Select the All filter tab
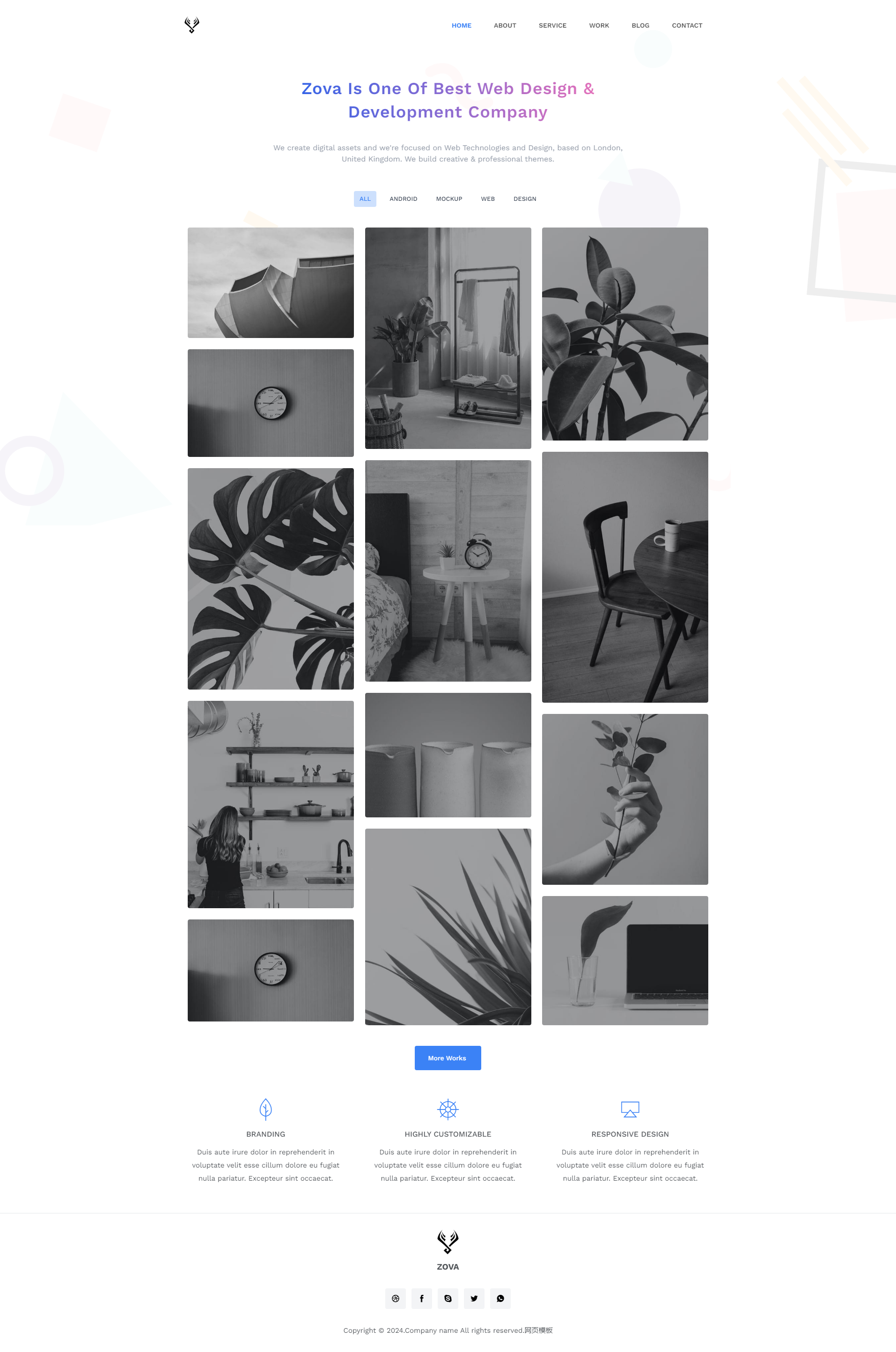896x1352 pixels. point(365,199)
